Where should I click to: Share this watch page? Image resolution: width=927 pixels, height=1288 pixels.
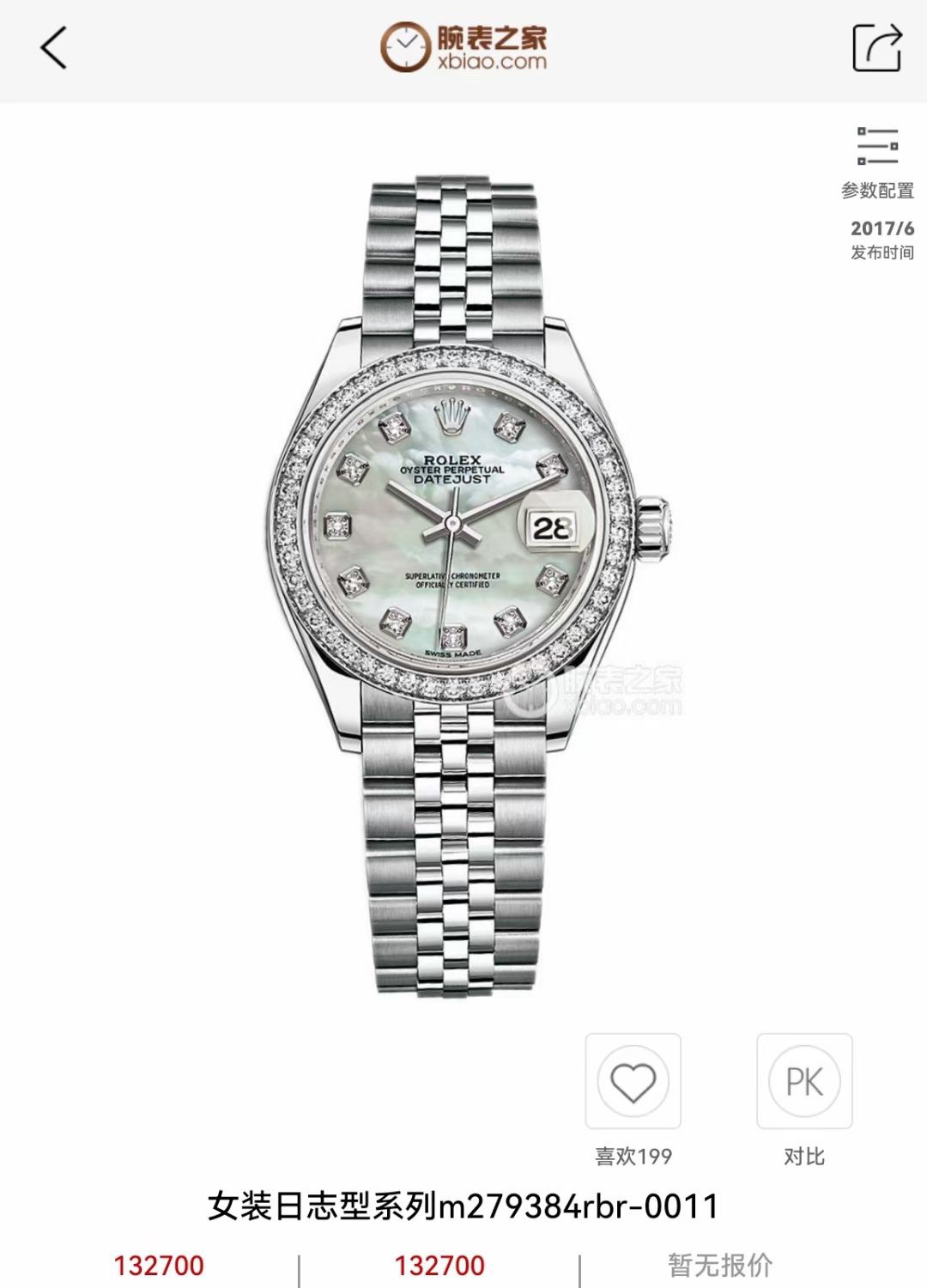coord(876,47)
